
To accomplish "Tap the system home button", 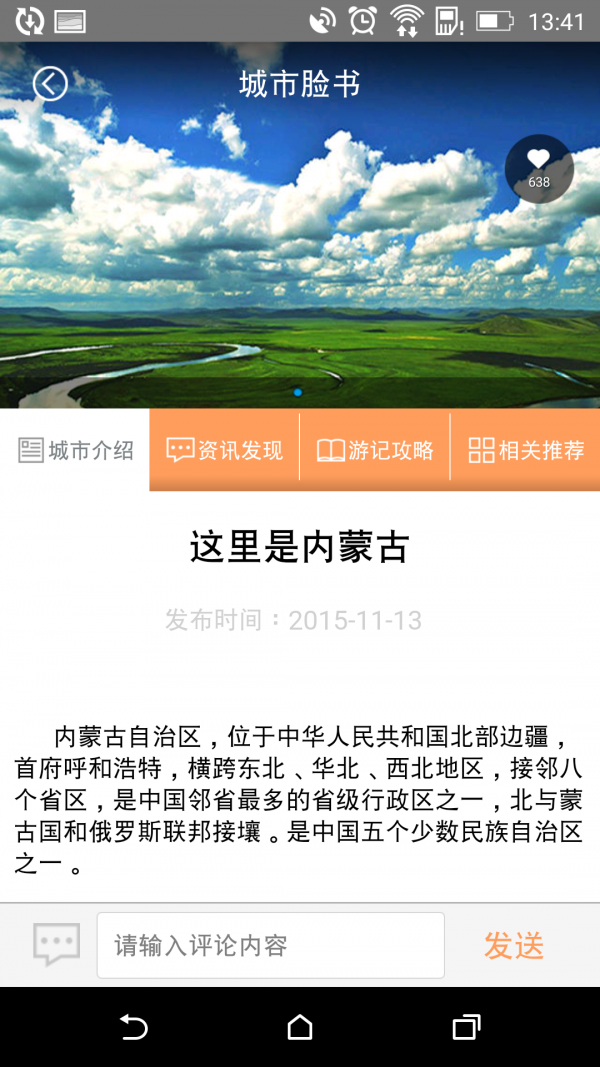I will click(300, 1027).
